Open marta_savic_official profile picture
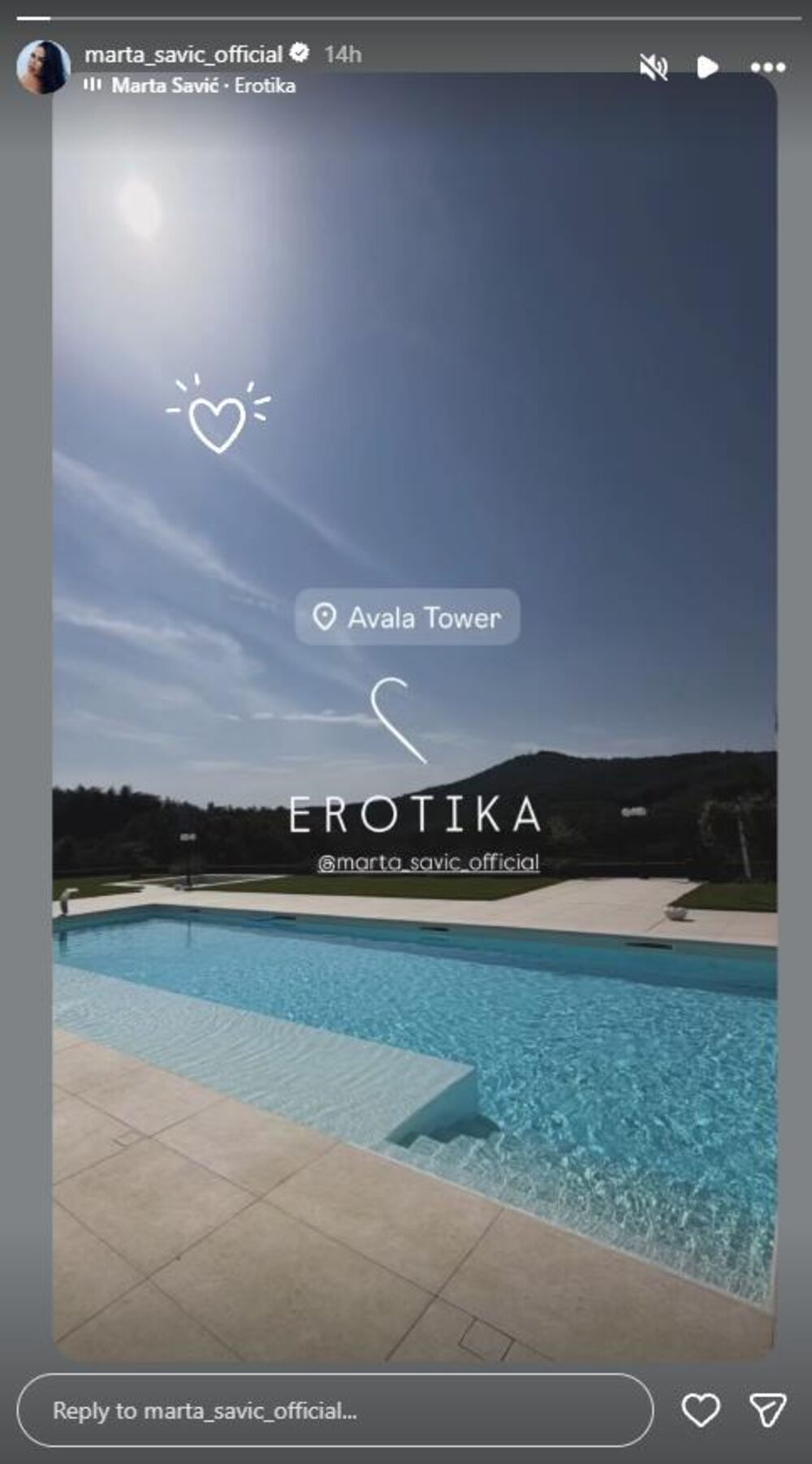This screenshot has width=812, height=1464. (x=44, y=67)
